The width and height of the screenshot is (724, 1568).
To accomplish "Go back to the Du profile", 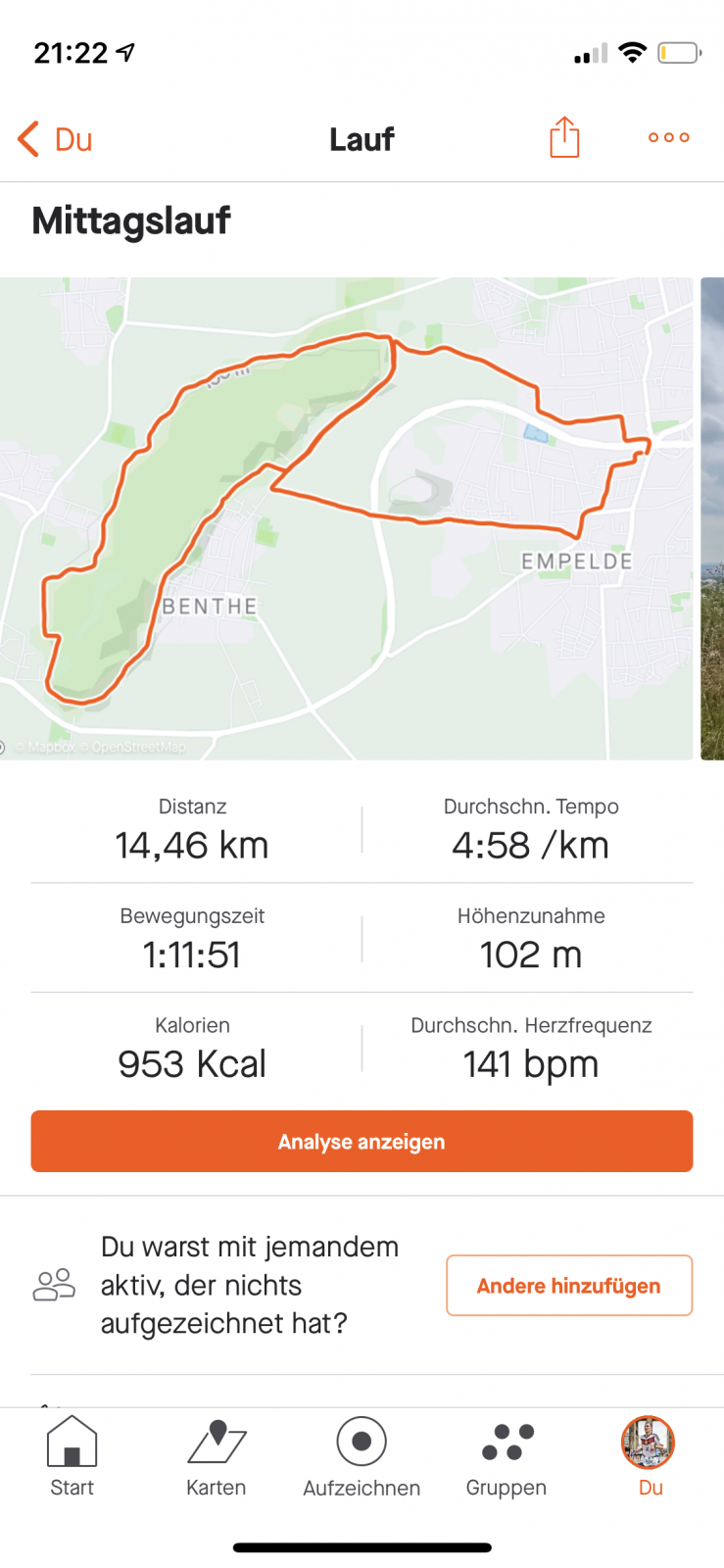I will (56, 139).
